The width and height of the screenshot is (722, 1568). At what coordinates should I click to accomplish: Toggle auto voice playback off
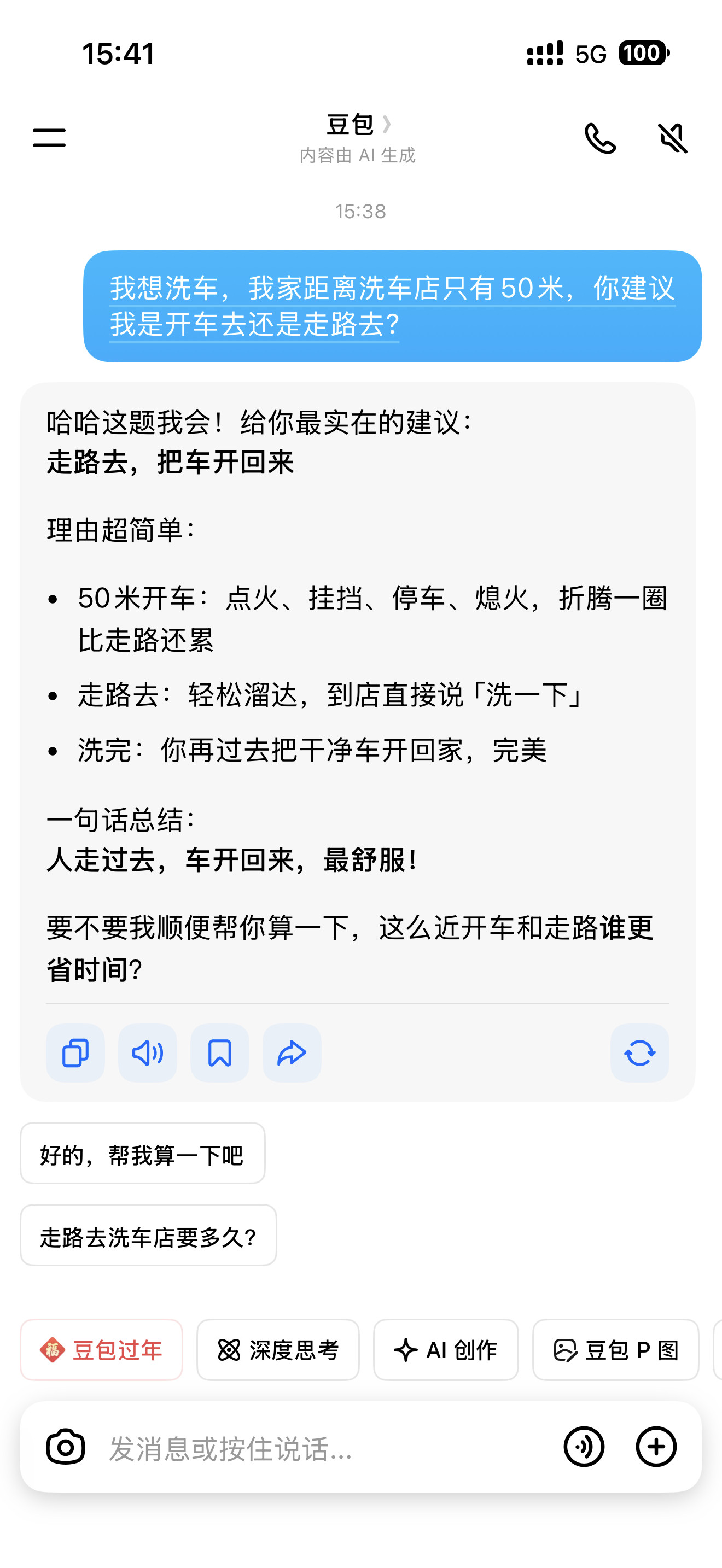(x=673, y=139)
